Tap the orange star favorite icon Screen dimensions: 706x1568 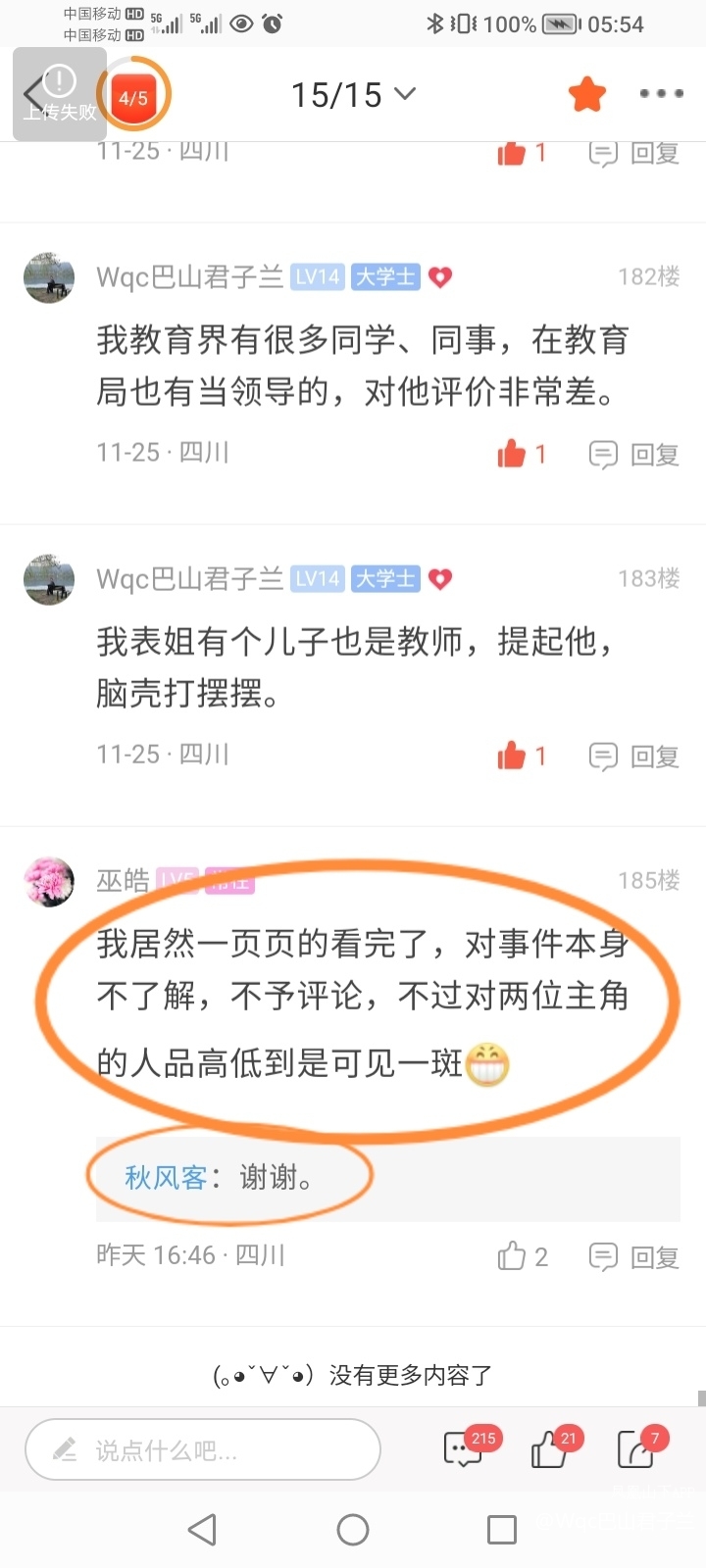pyautogui.click(x=586, y=94)
